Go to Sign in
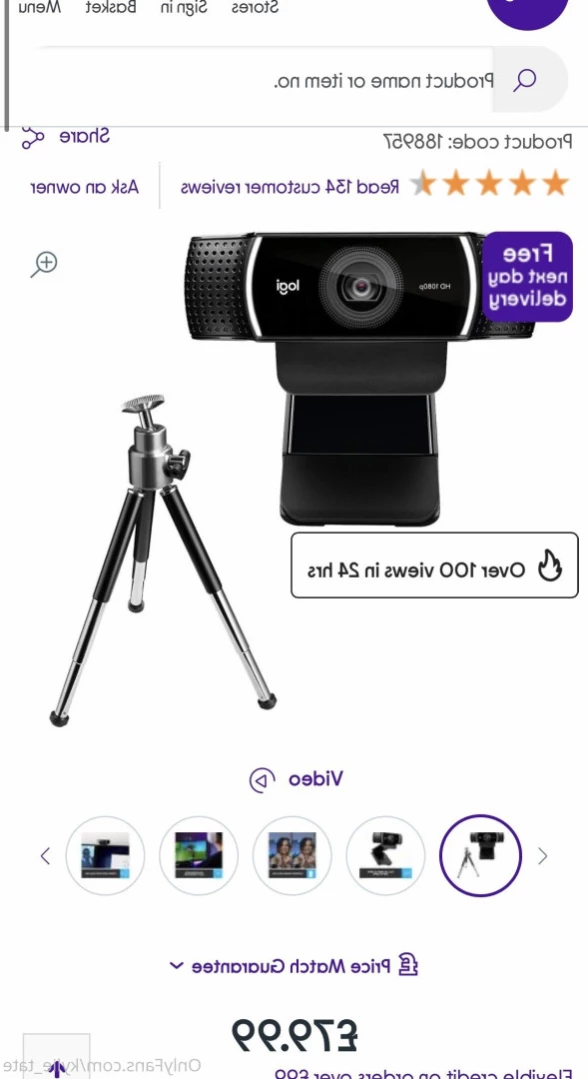The height and width of the screenshot is (1079, 588). (x=183, y=8)
